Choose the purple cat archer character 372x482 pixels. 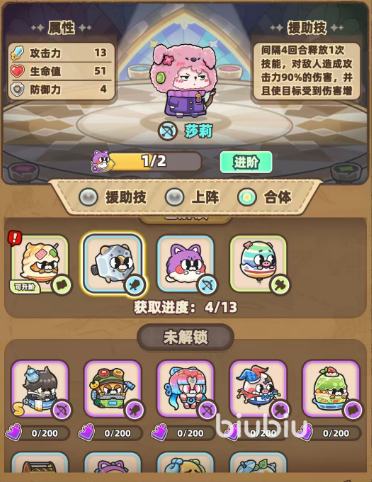[186, 264]
